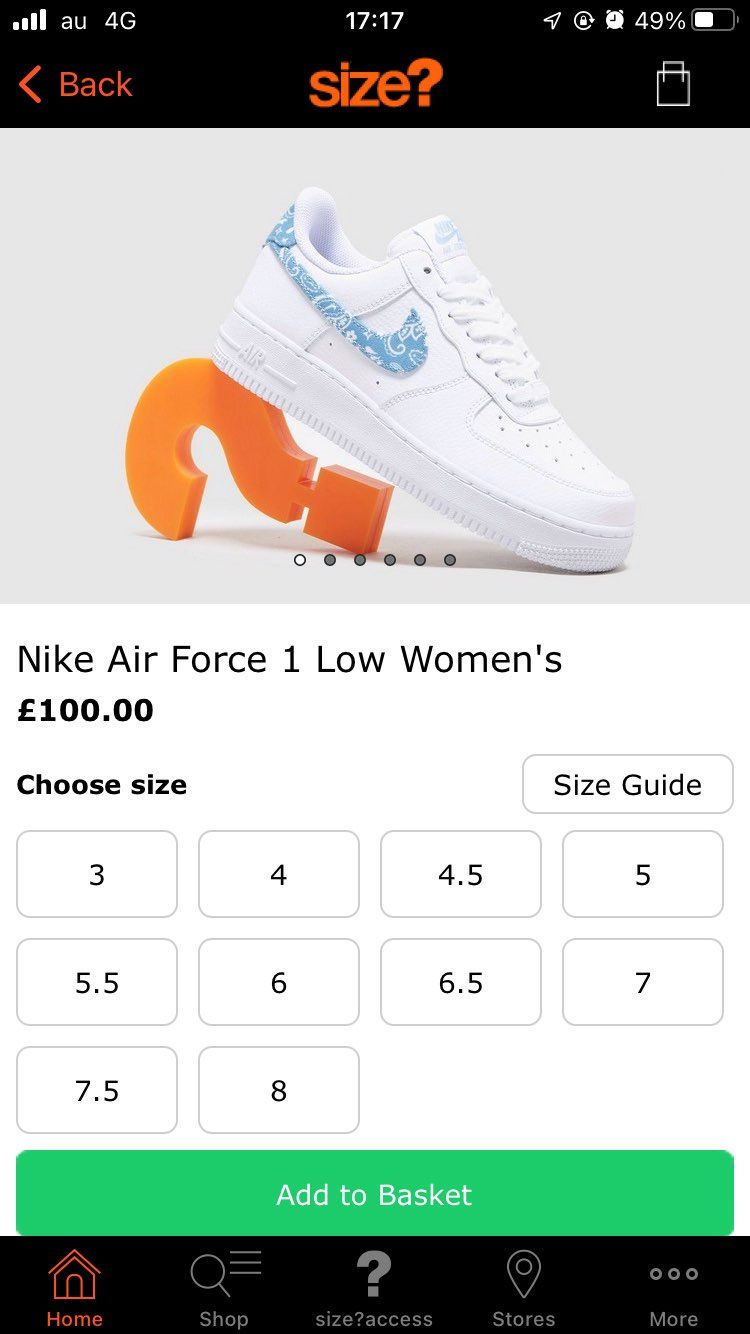
Task: Tap size 6
Action: point(278,983)
